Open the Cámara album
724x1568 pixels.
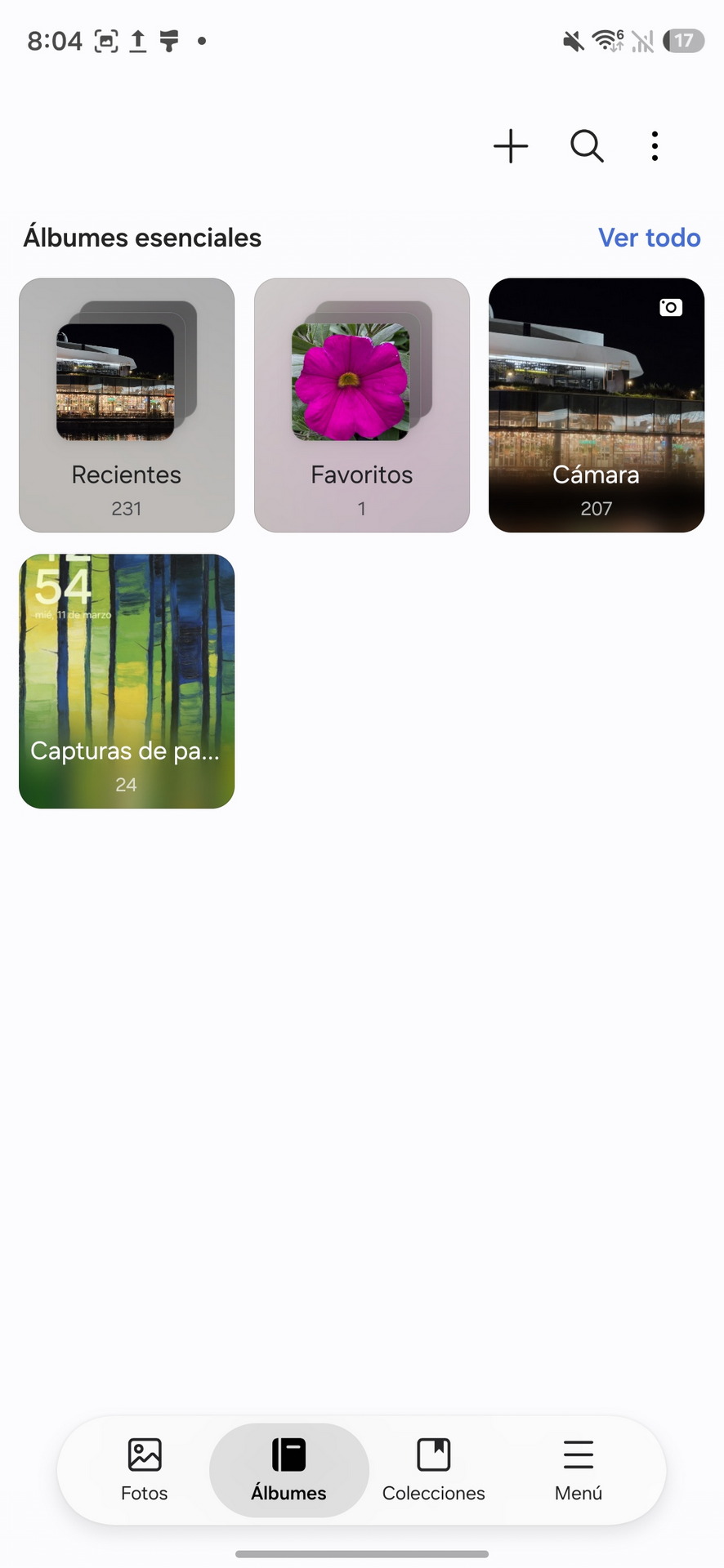pyautogui.click(x=597, y=405)
